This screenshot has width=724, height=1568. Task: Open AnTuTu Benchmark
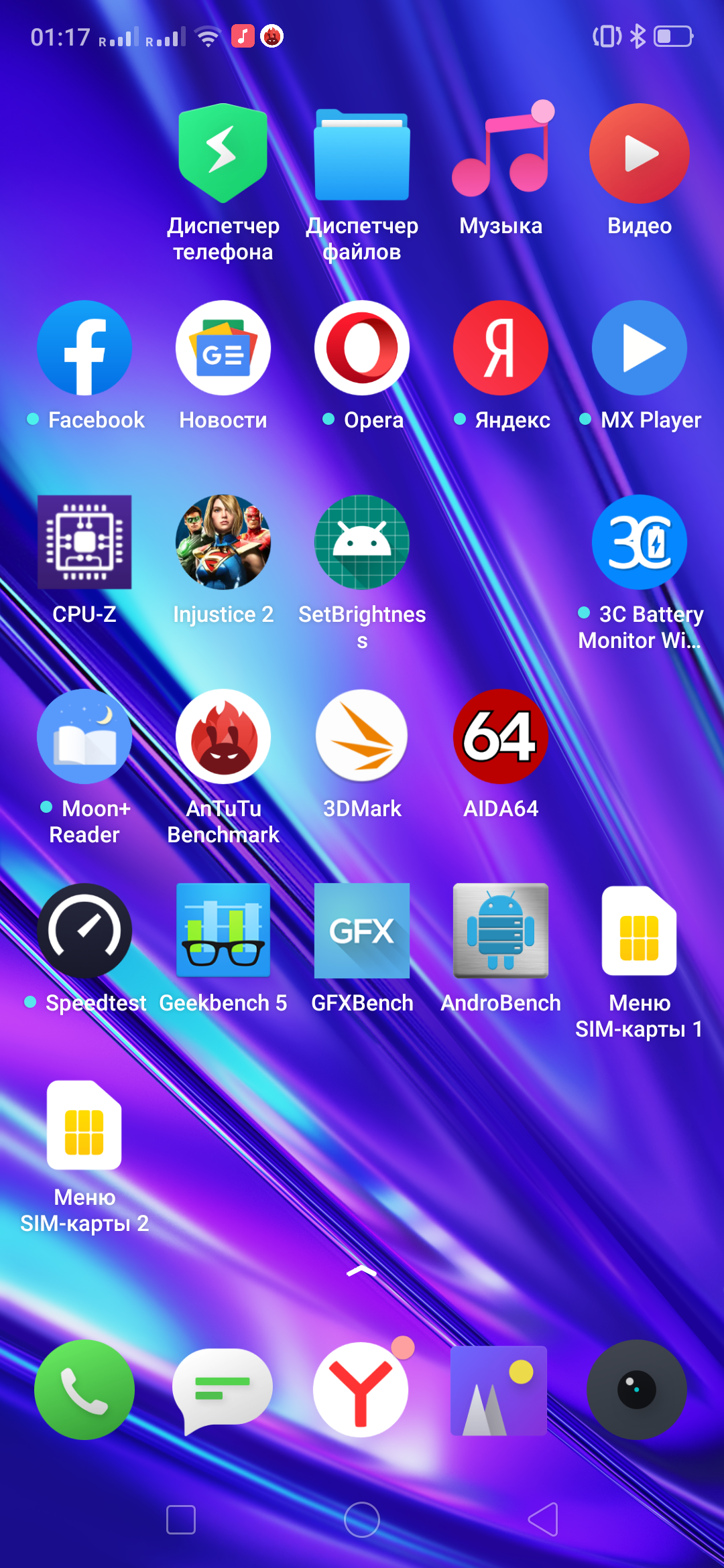point(223,737)
